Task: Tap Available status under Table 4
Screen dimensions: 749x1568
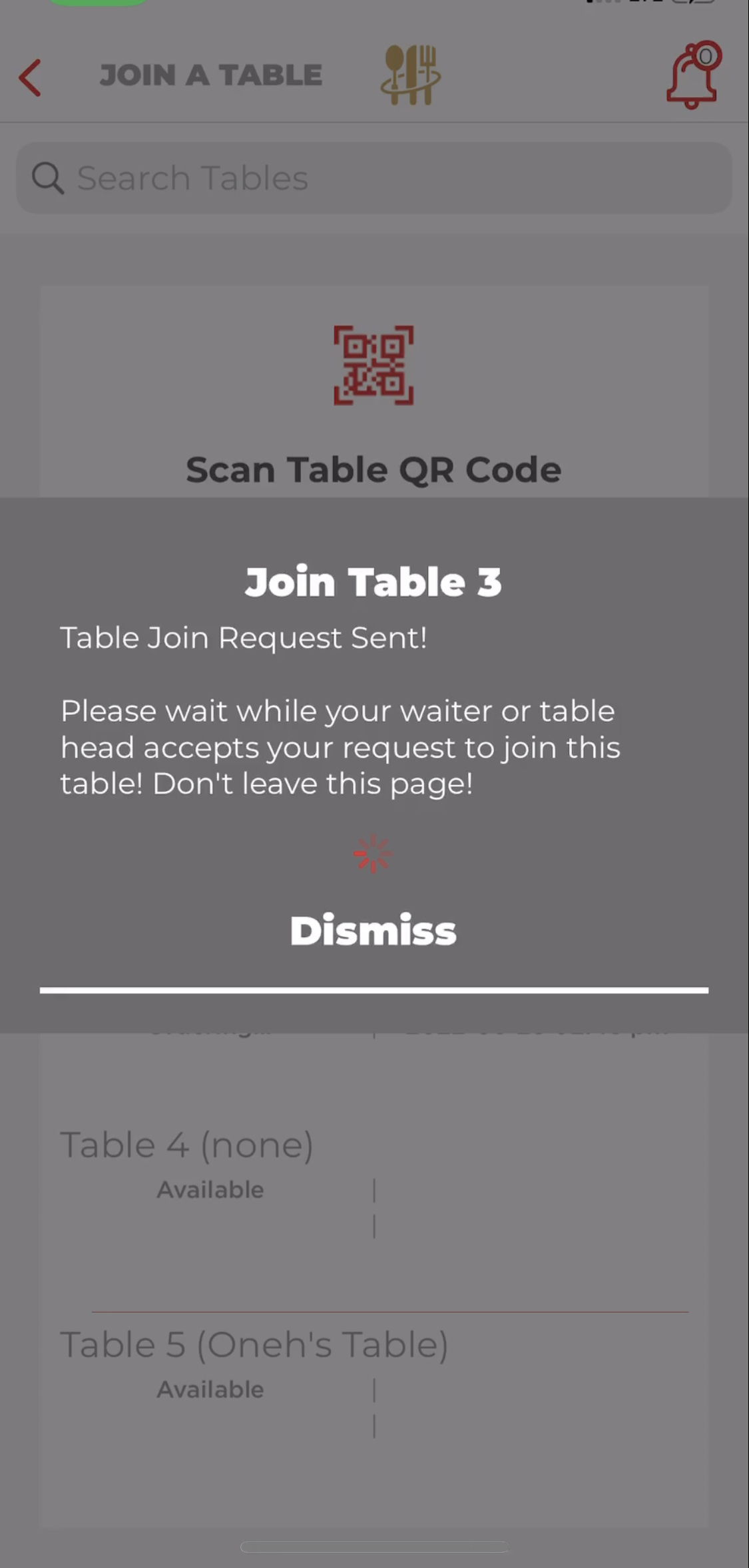Action: [210, 1189]
